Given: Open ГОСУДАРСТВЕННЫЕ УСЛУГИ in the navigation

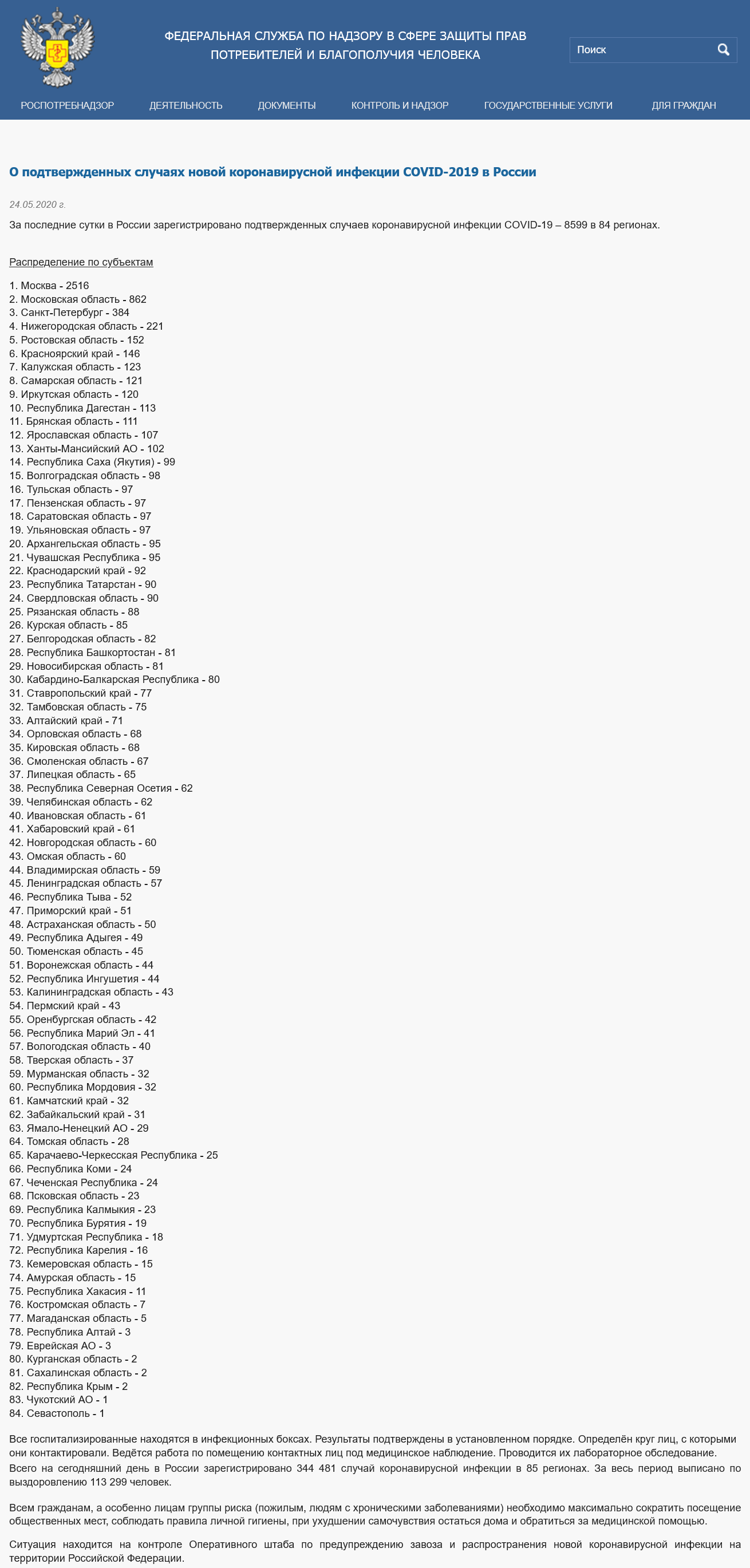Looking at the screenshot, I should 548,105.
